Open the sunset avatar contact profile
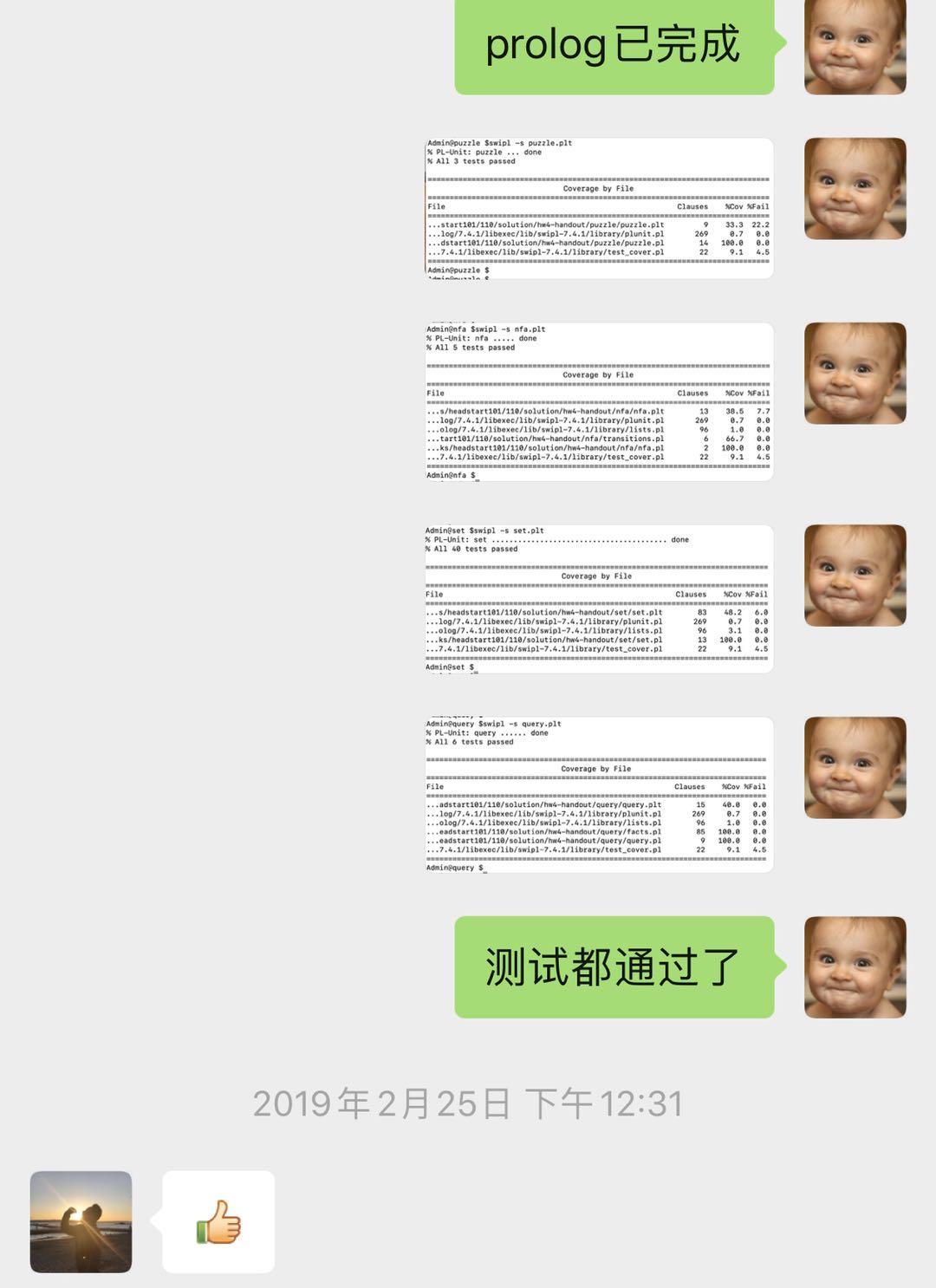Screen dimensions: 936x1288 point(81,1221)
